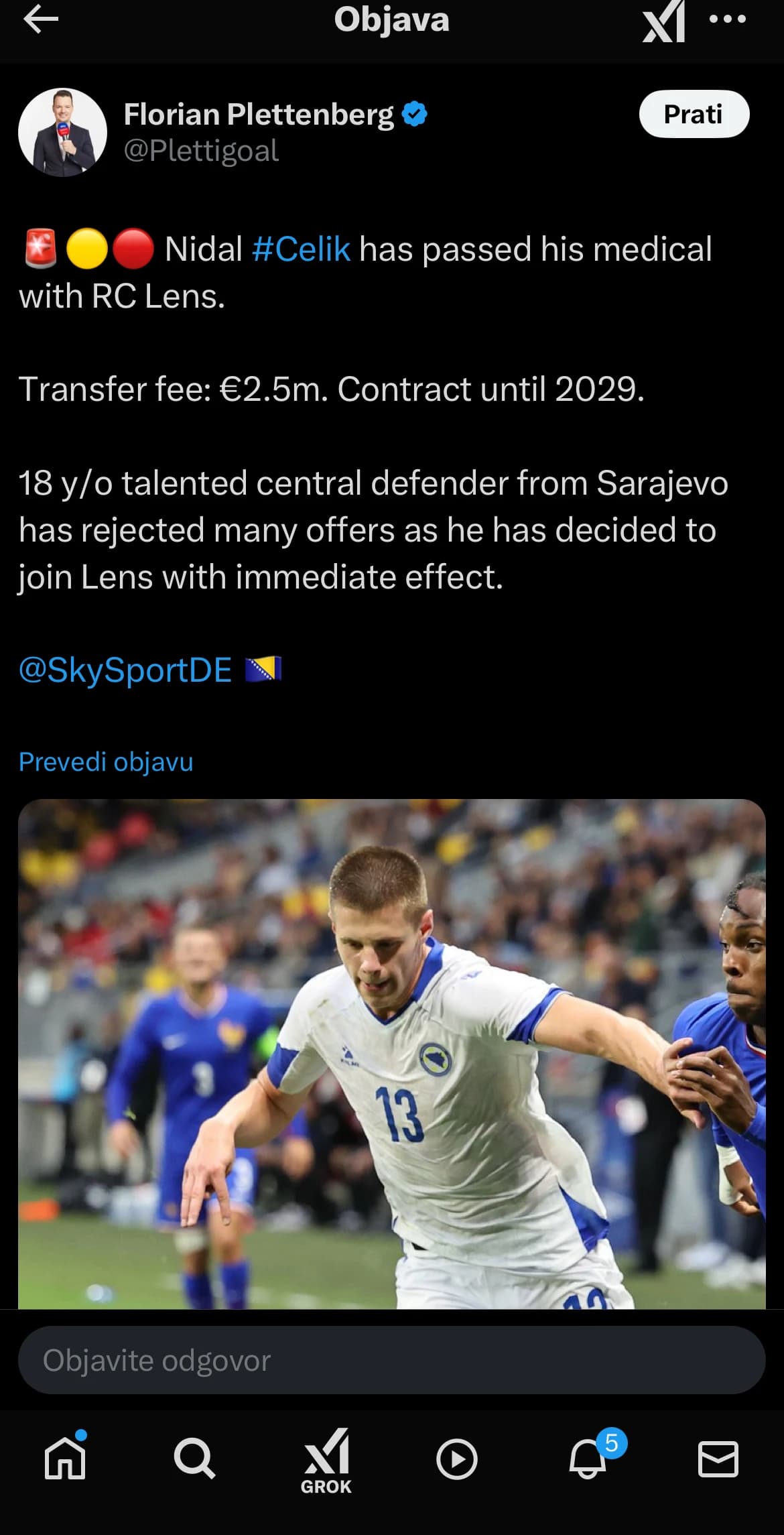This screenshot has height=1535, width=784.
Task: Open notifications bell with 5 badge
Action: (x=588, y=1459)
